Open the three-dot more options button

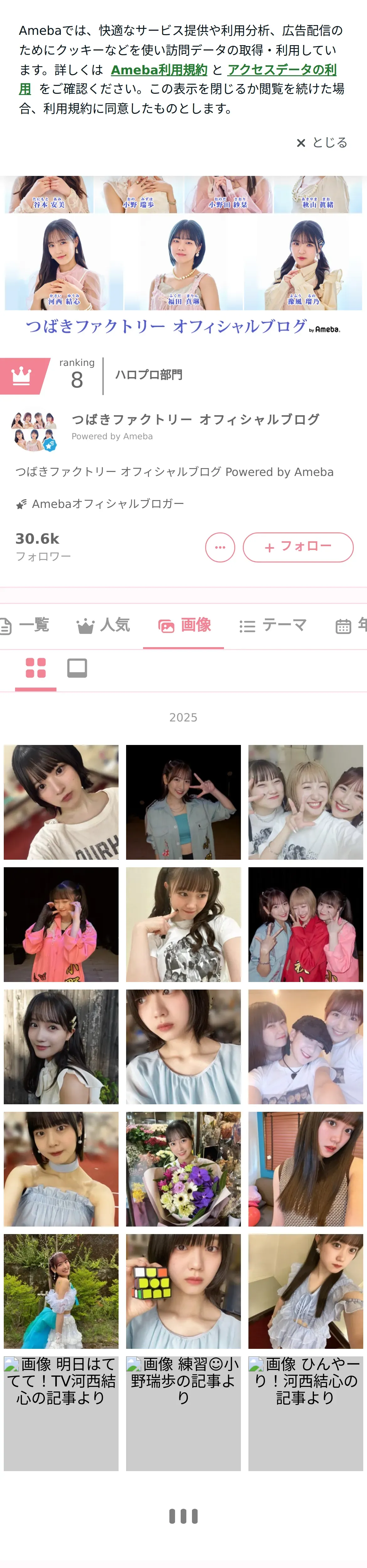(220, 547)
